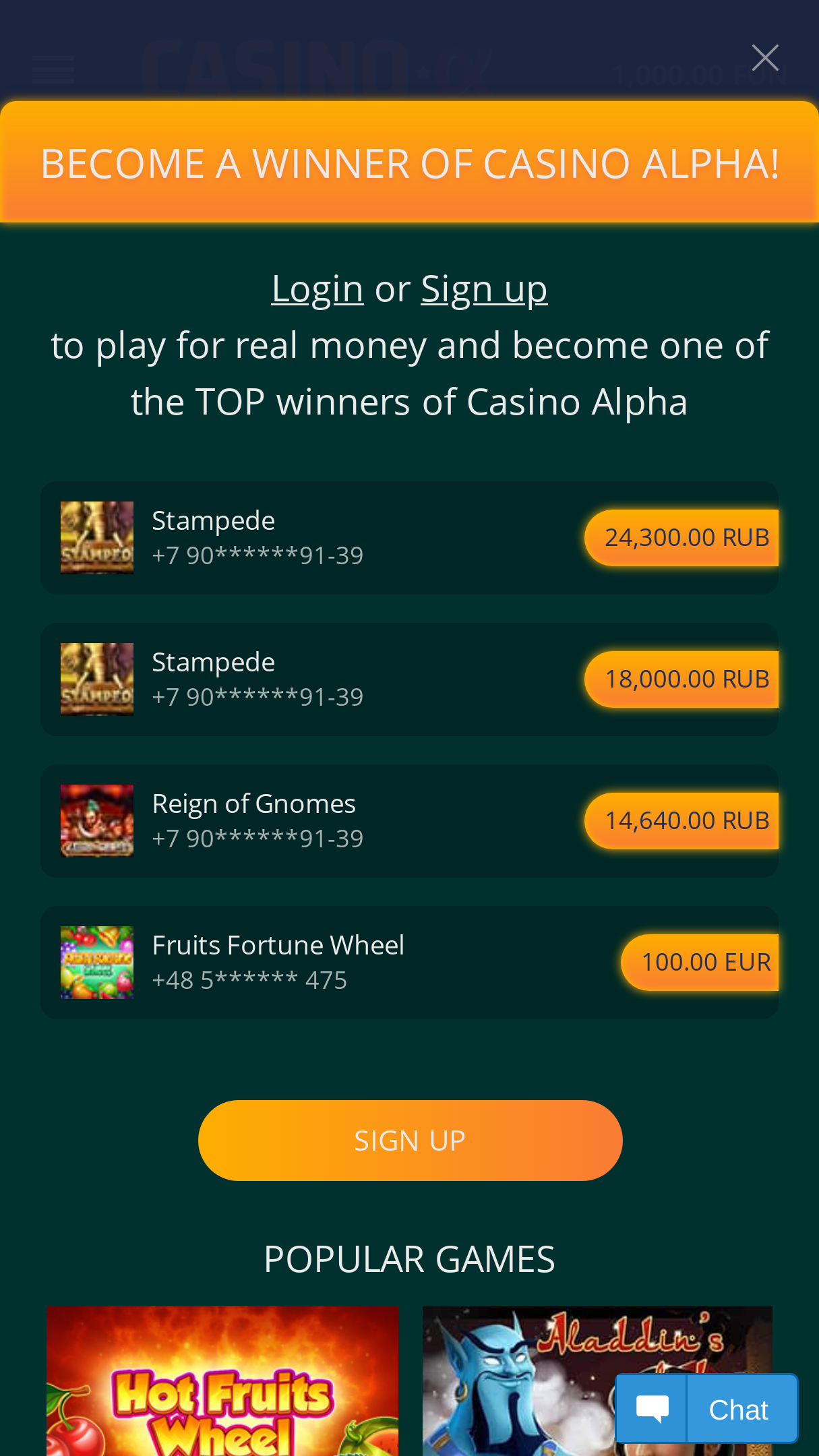Image resolution: width=819 pixels, height=1456 pixels.
Task: Start a live Chat
Action: click(x=706, y=1408)
